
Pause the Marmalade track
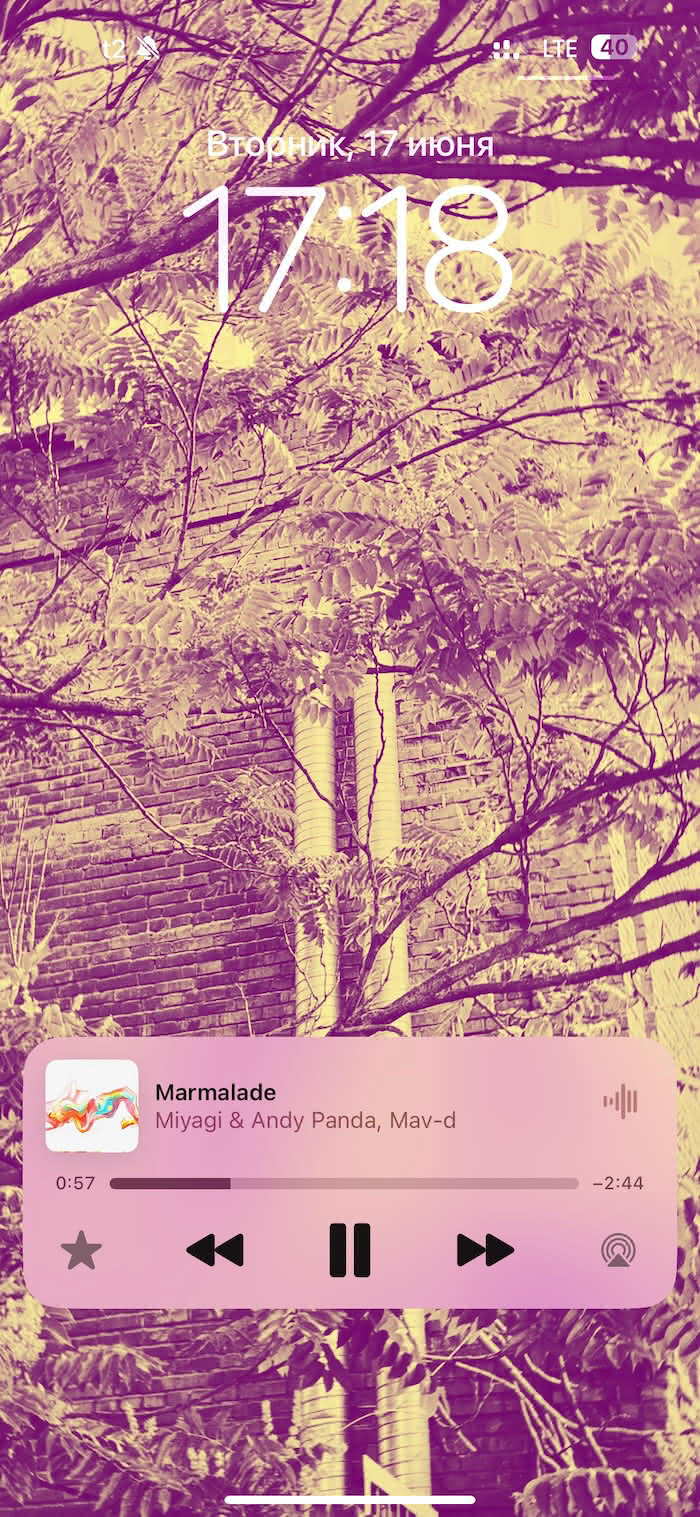(x=349, y=1250)
